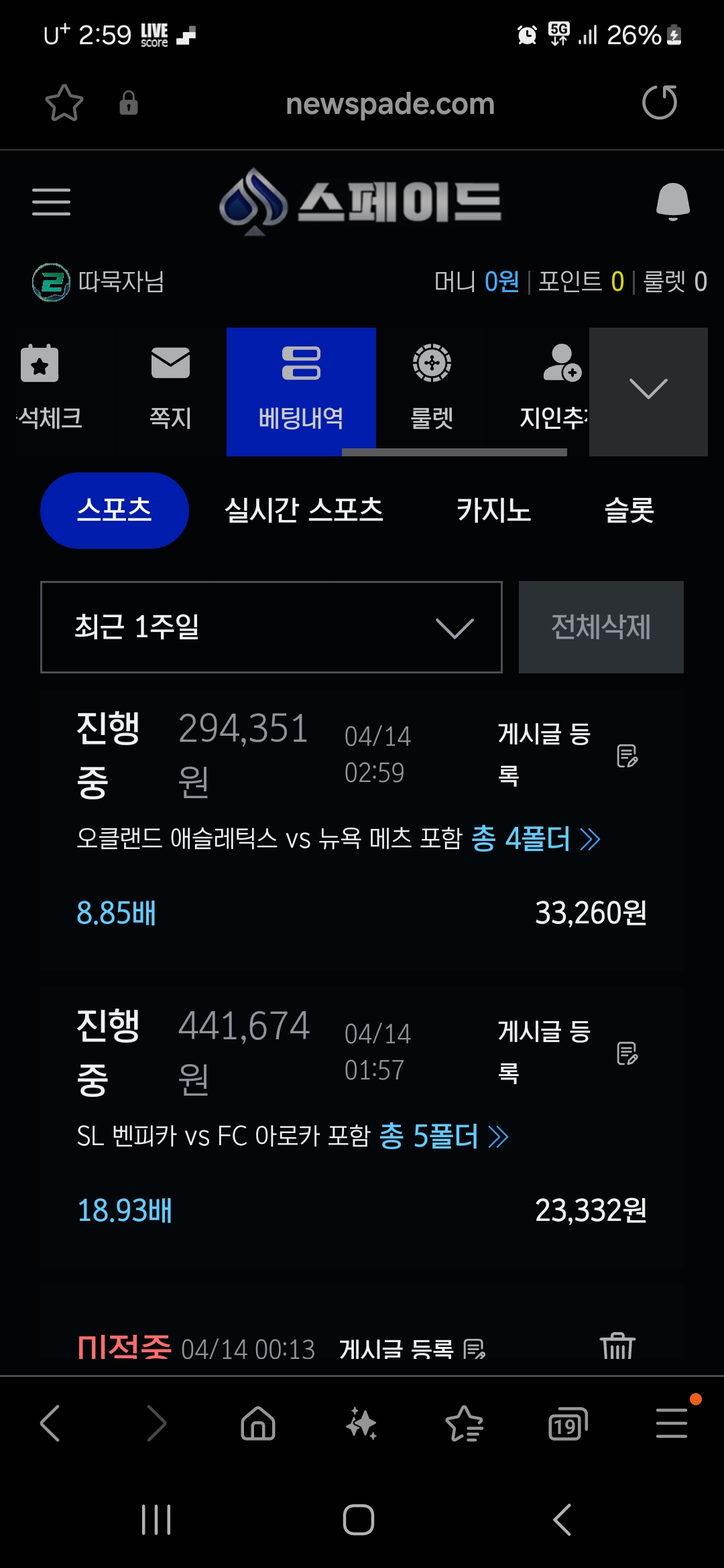Register a post for the 441,674원 bet
This screenshot has width=724, height=1568.
pyautogui.click(x=567, y=1053)
